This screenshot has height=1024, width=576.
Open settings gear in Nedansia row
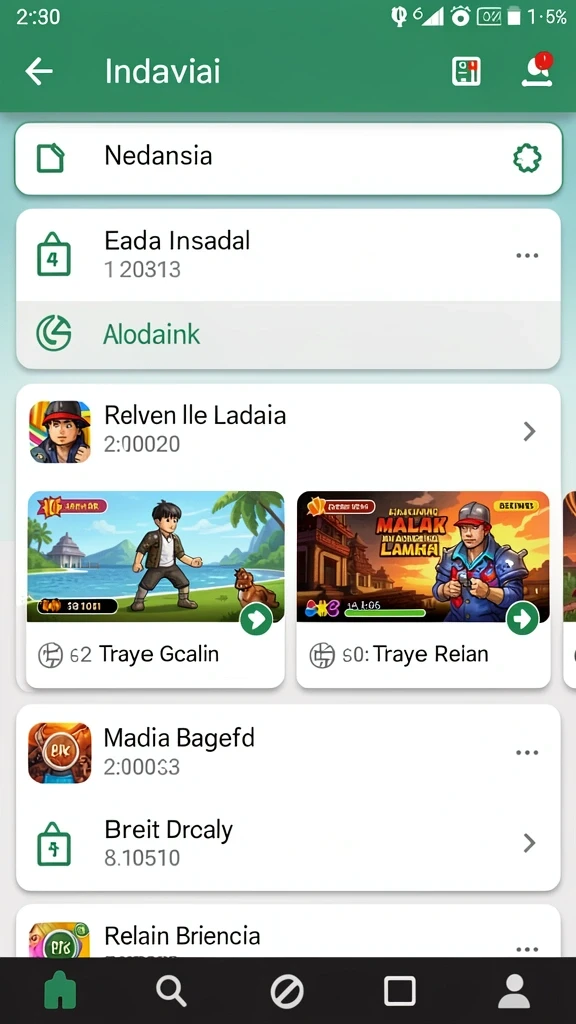527,158
